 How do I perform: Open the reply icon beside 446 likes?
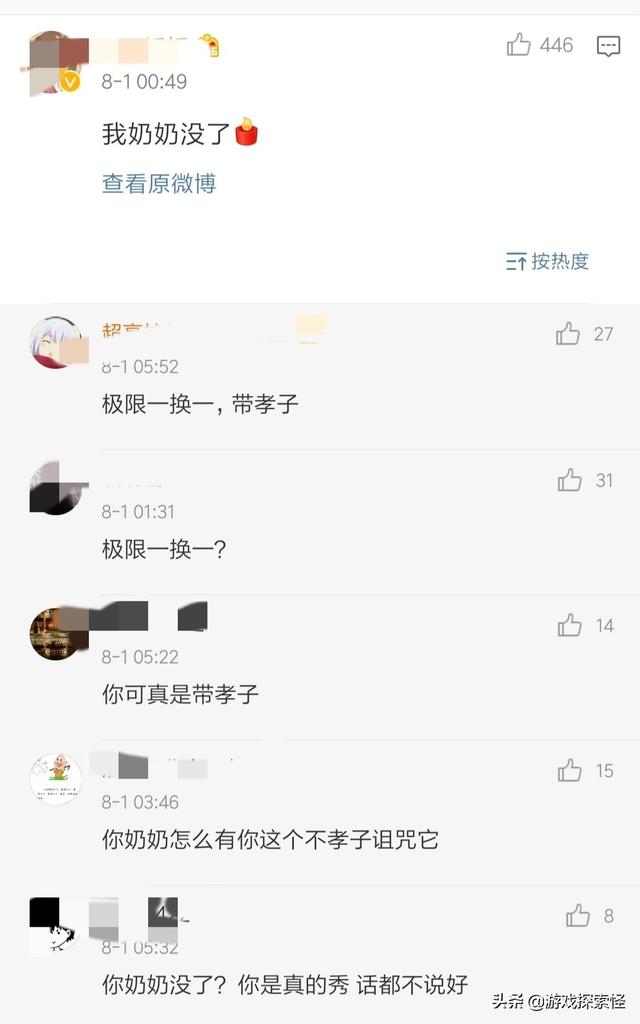(608, 46)
